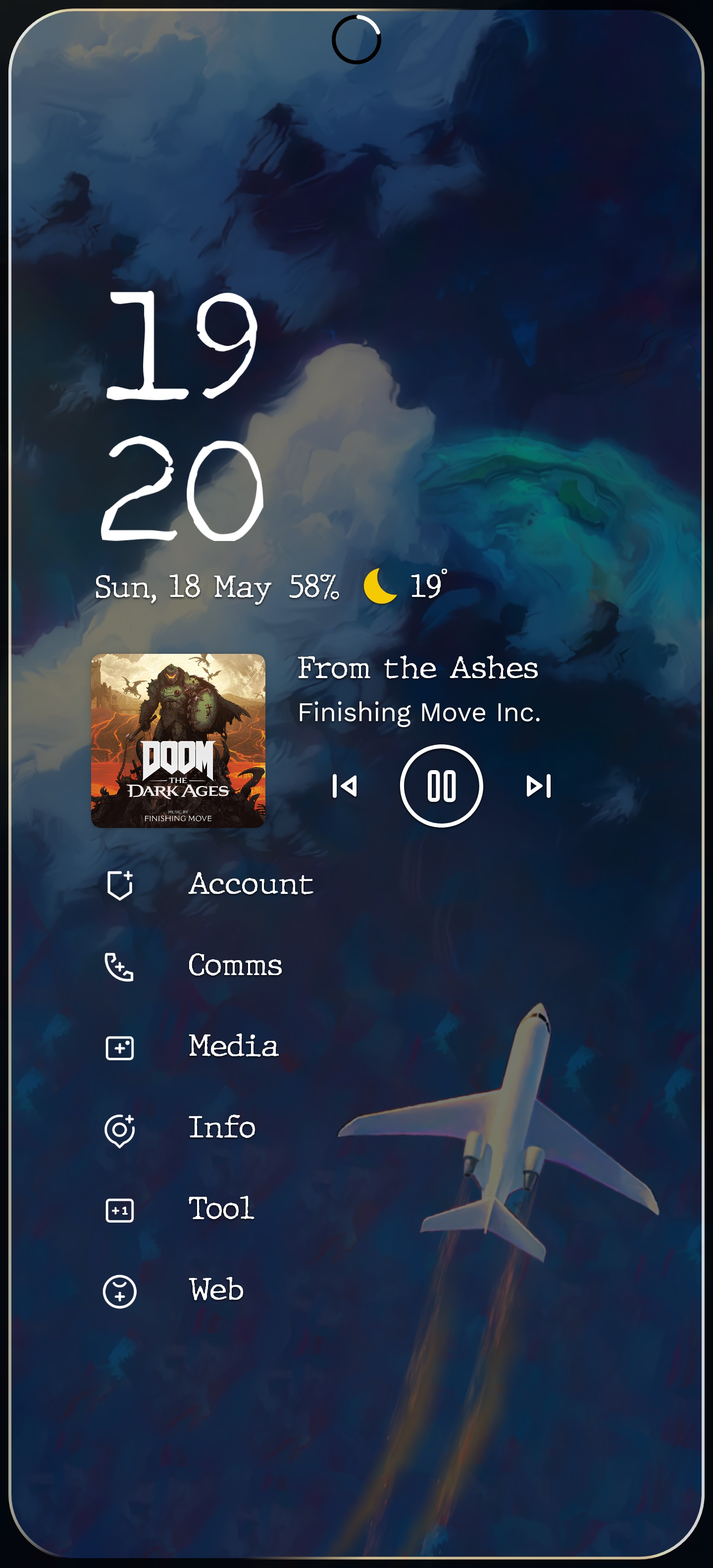The height and width of the screenshot is (1568, 713).
Task: Open the weather widget showing 19°
Action: pyautogui.click(x=406, y=586)
